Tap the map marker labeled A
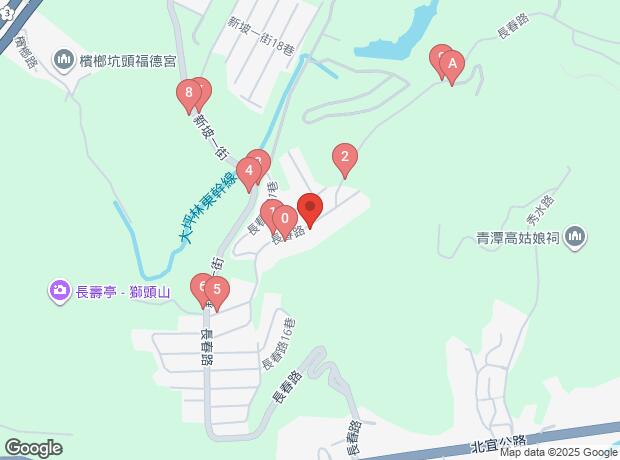 tap(451, 67)
